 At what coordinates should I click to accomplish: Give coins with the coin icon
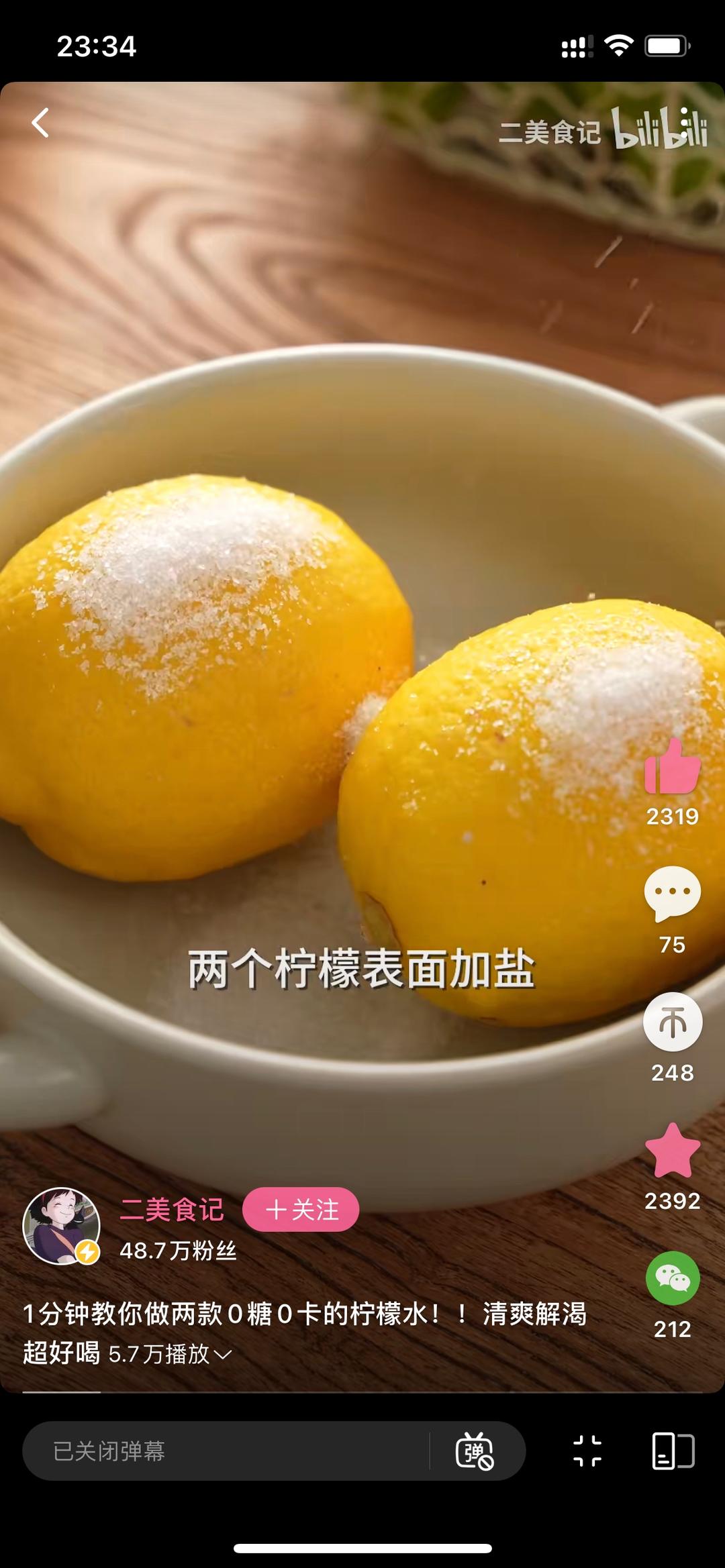tap(672, 1022)
